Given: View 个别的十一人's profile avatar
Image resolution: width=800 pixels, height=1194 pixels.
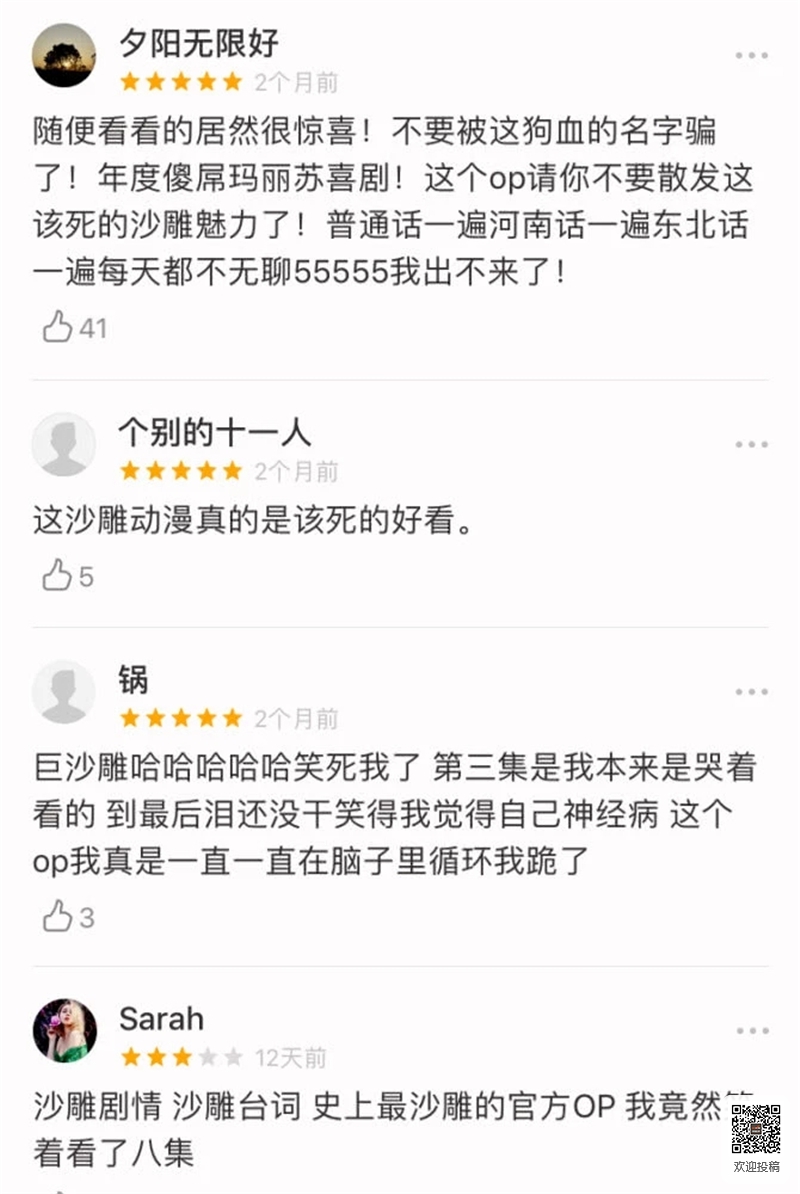Looking at the screenshot, I should pos(64,444).
